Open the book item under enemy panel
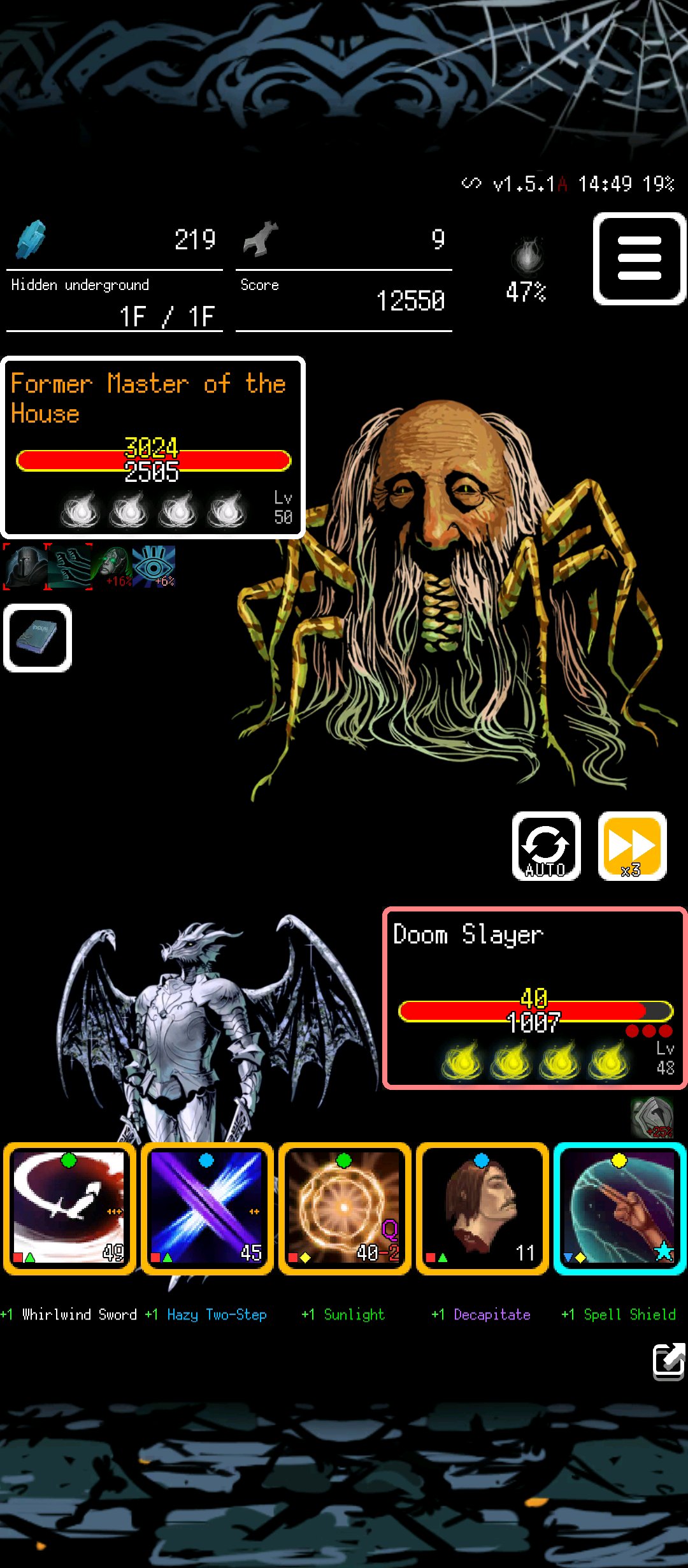 (38, 638)
